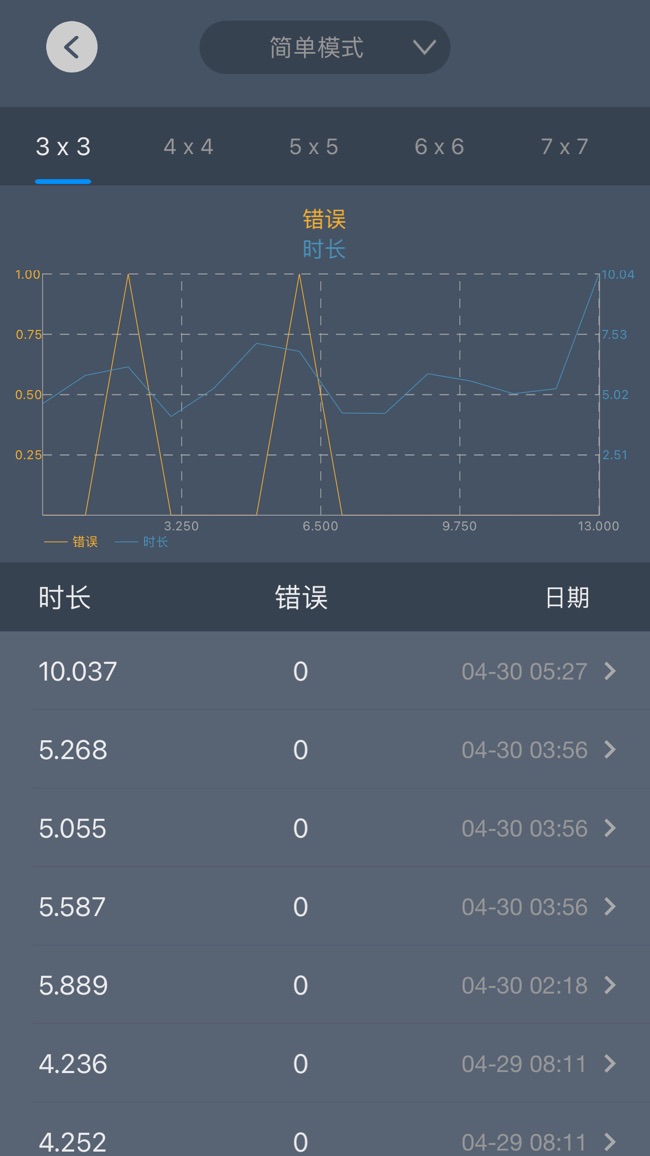Image resolution: width=650 pixels, height=1156 pixels.
Task: Open the 简单模式 mode dropdown
Action: coord(325,47)
